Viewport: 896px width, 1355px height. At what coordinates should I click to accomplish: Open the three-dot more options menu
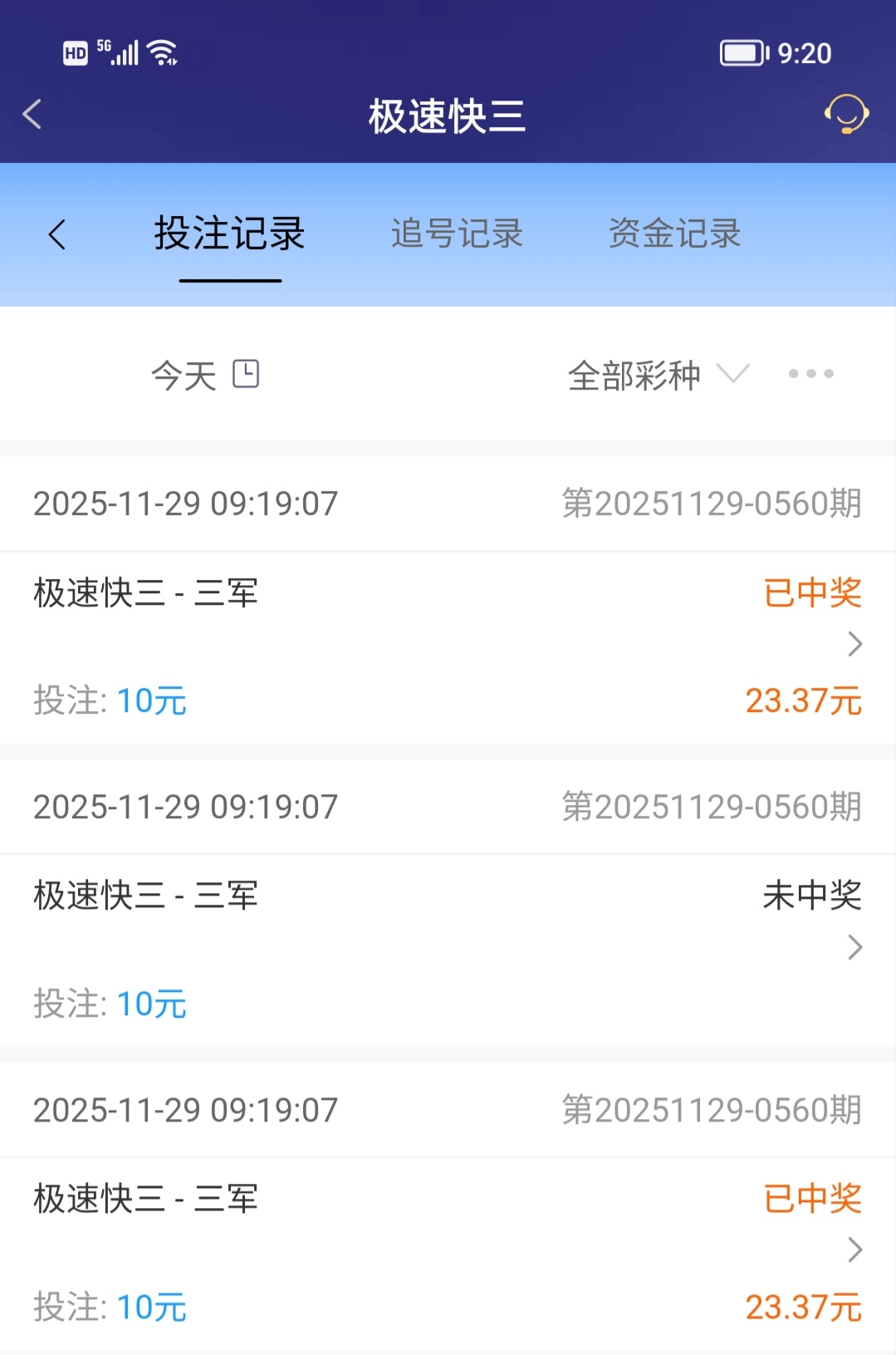[x=810, y=374]
